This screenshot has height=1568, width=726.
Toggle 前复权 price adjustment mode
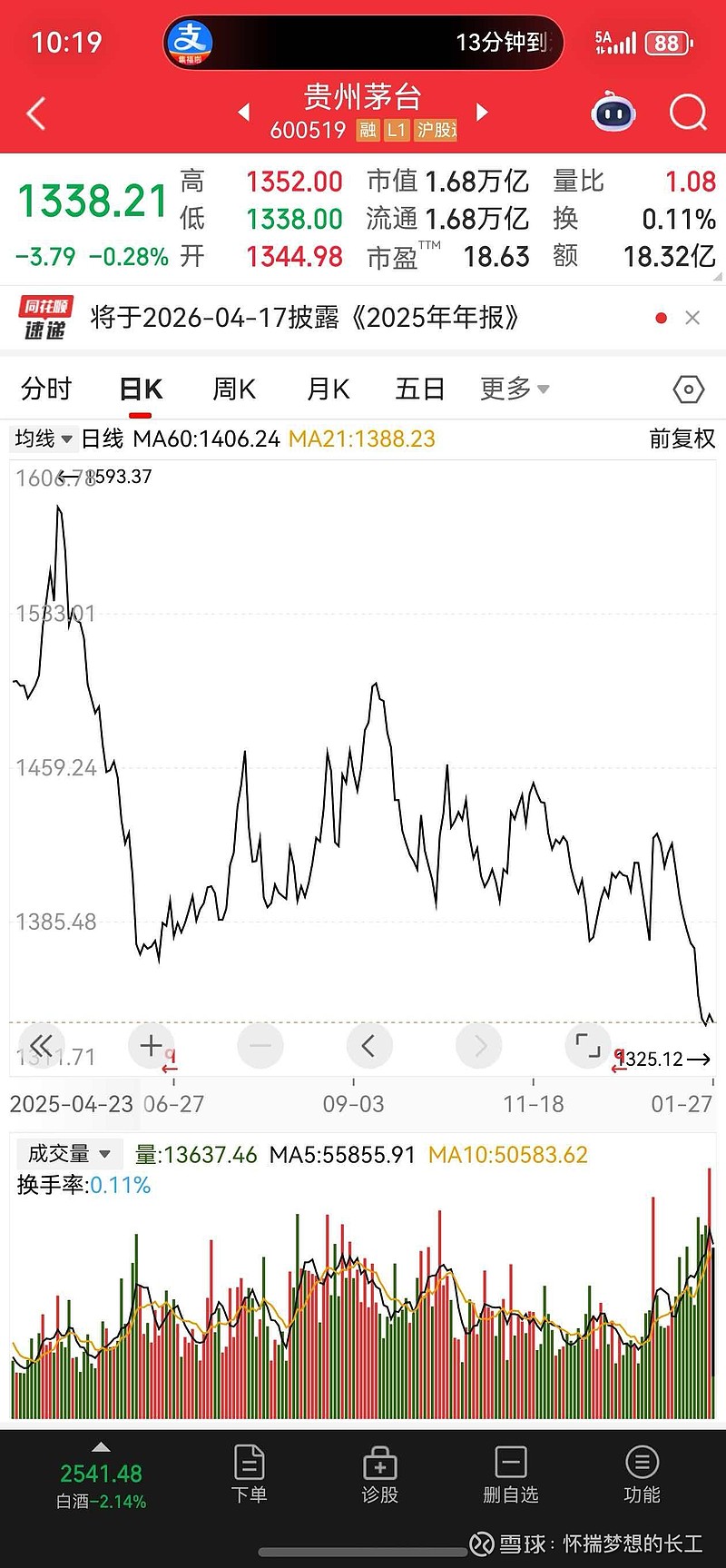click(681, 439)
